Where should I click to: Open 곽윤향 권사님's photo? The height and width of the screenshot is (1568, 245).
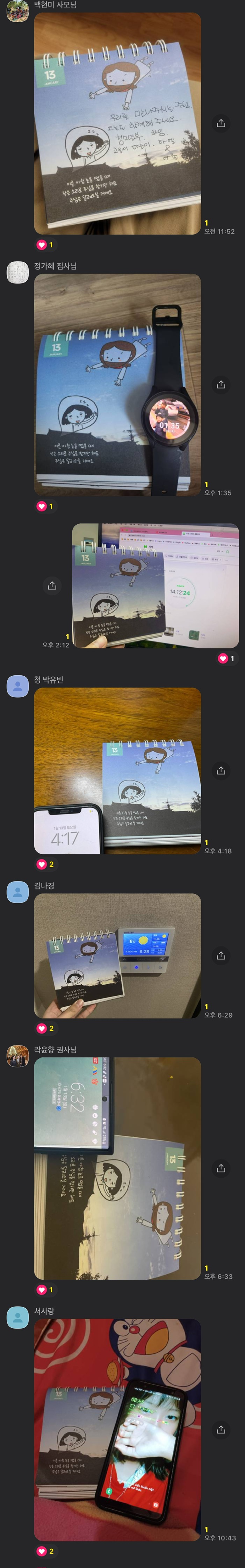(117, 1168)
